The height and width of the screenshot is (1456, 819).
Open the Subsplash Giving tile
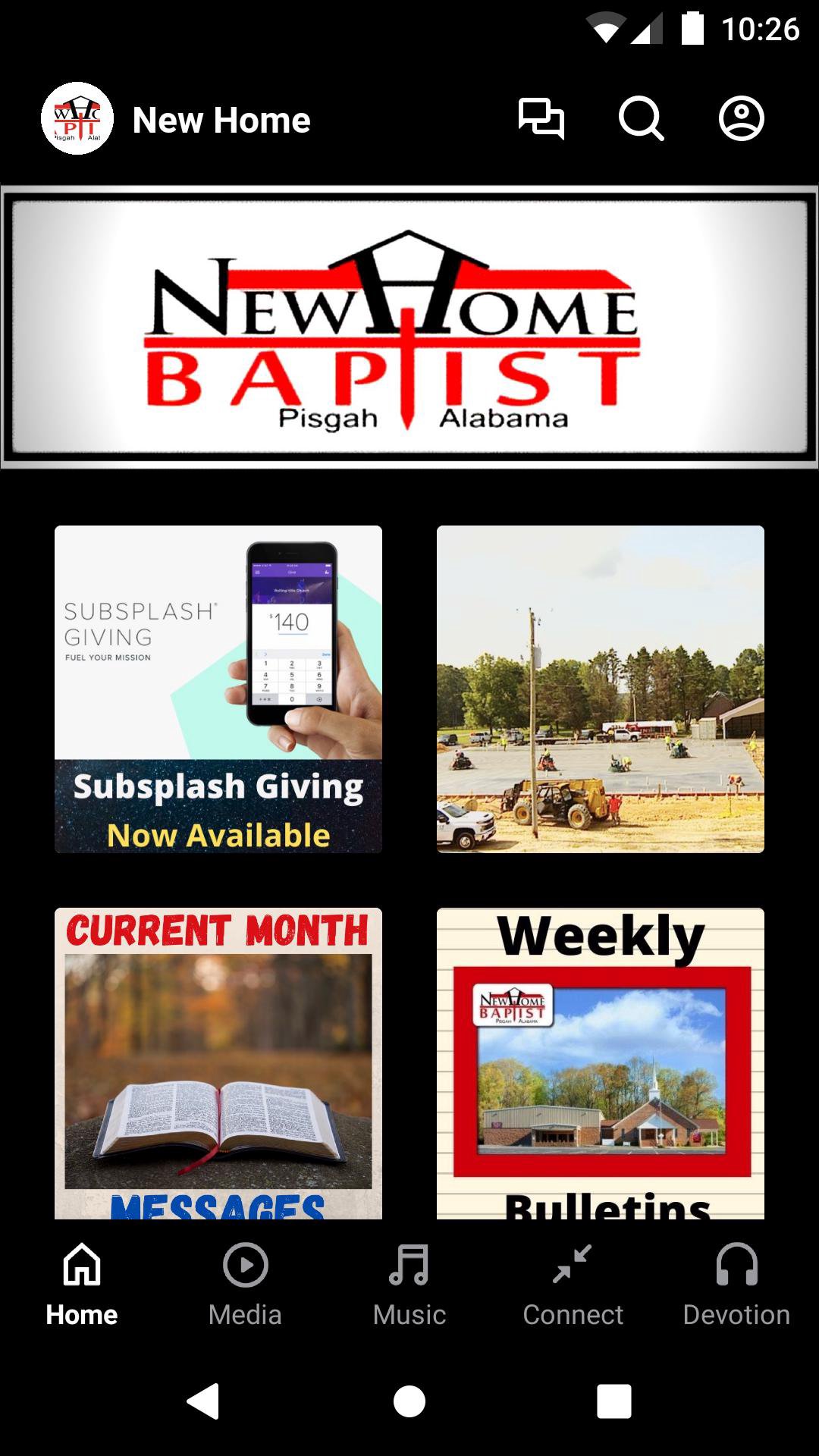[218, 689]
